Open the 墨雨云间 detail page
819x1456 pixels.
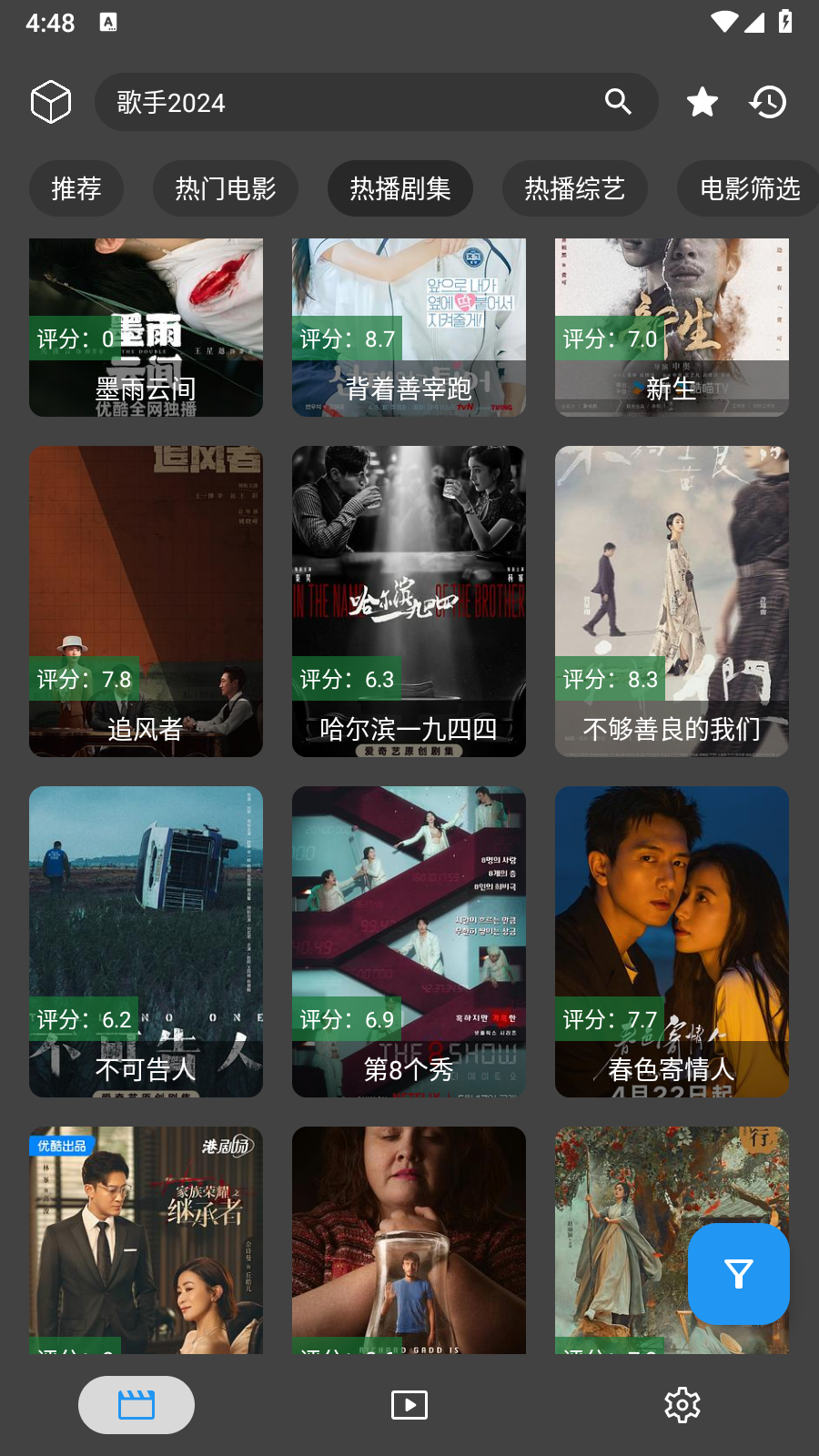[x=146, y=328]
